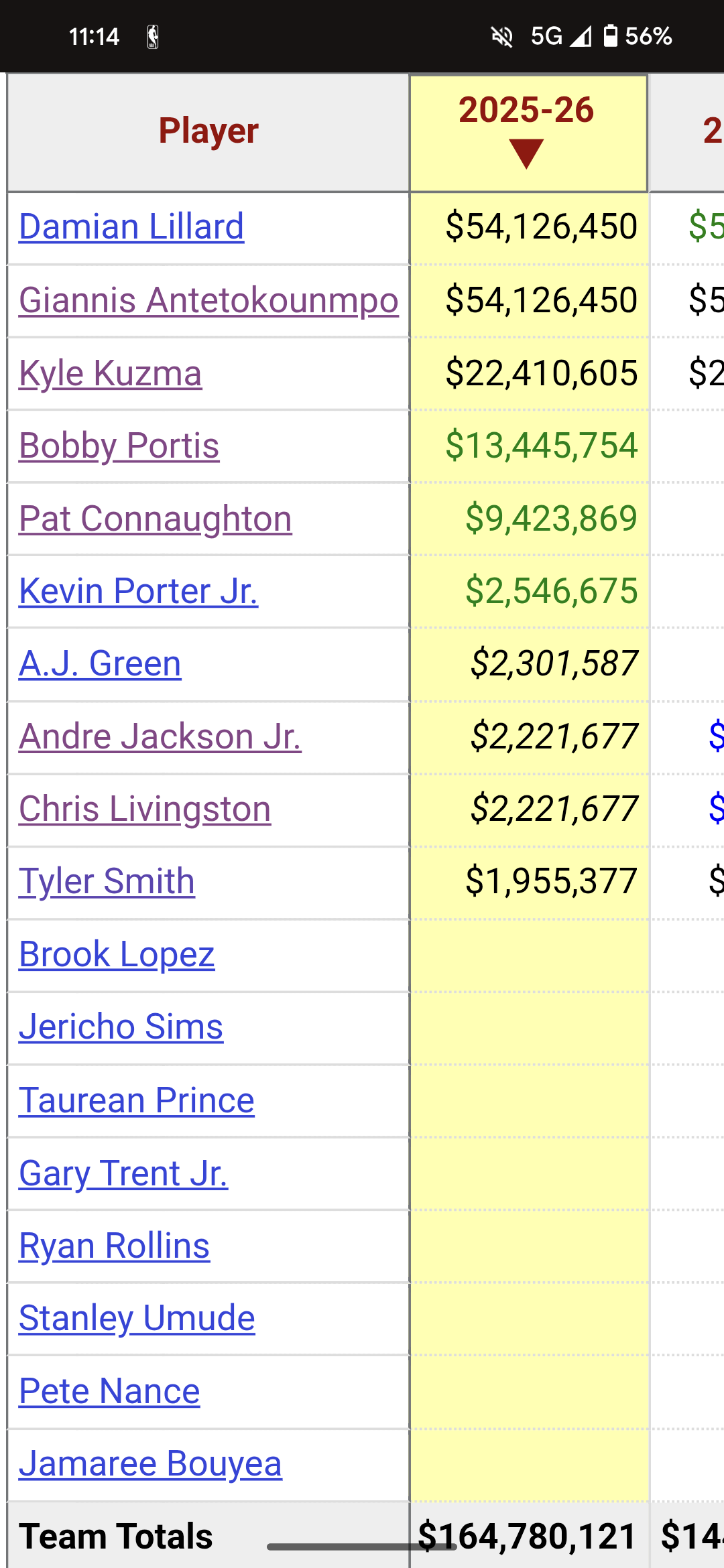
Task: Sort table by the Player column header
Action: [208, 131]
